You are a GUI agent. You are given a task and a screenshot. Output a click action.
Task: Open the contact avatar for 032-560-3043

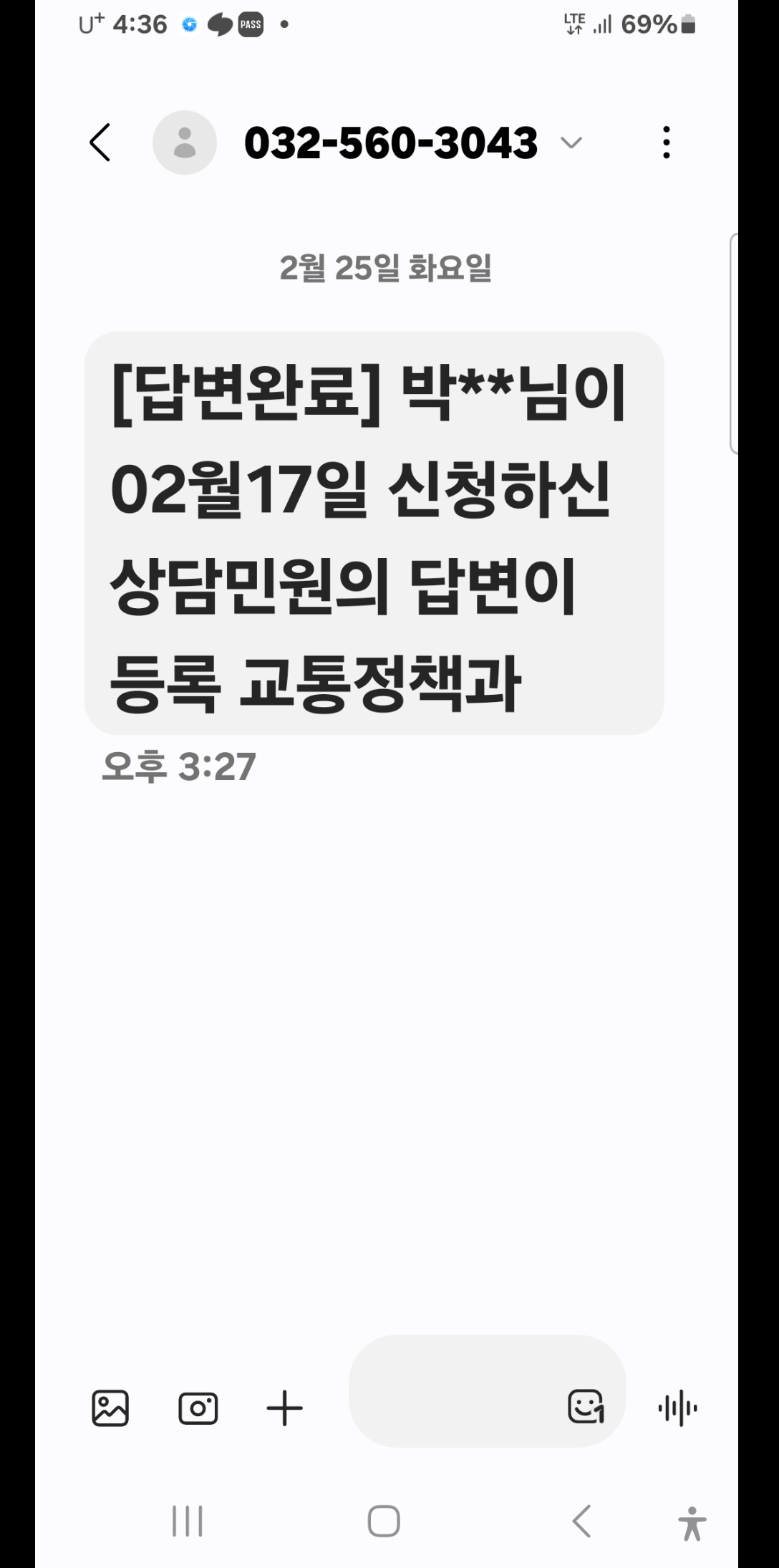(185, 143)
